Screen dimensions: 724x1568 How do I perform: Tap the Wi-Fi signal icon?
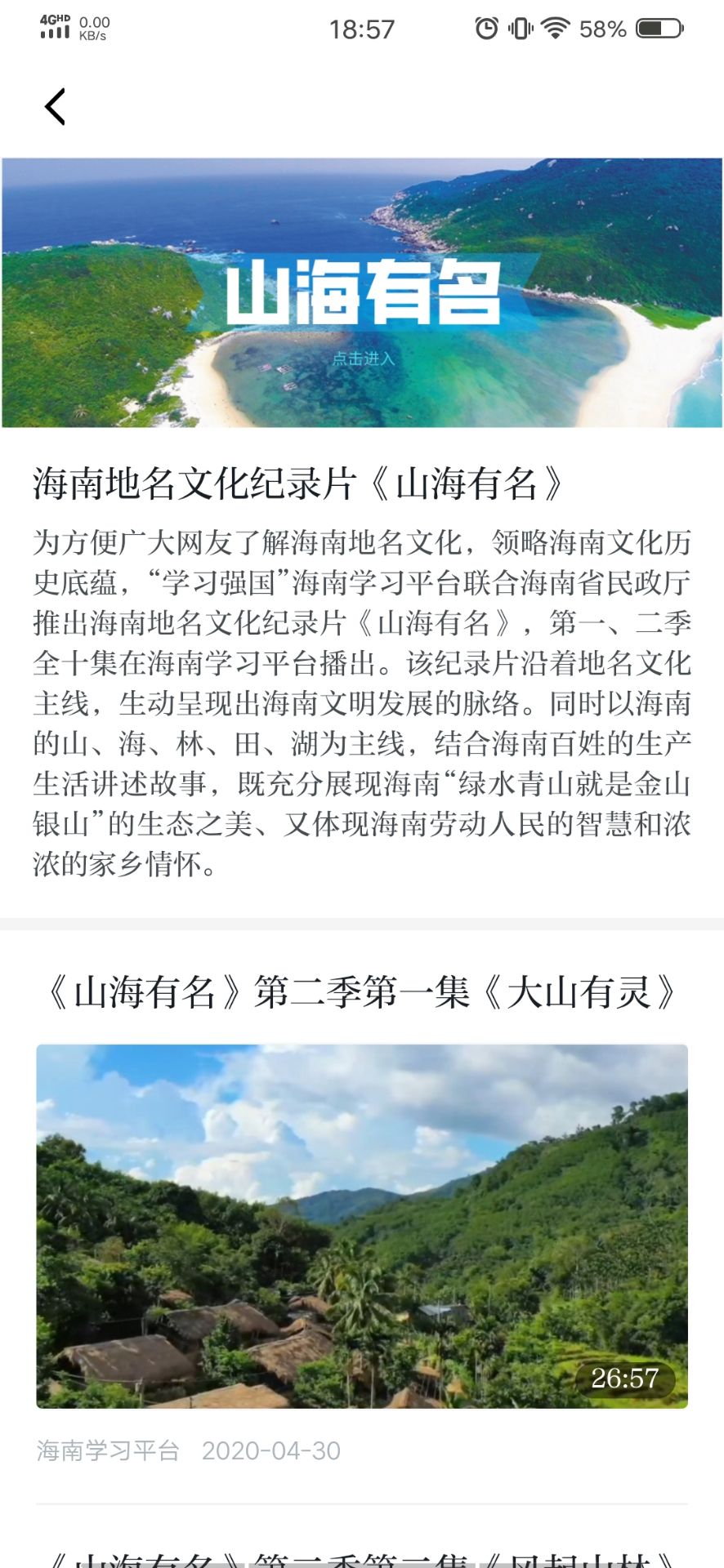(x=558, y=27)
